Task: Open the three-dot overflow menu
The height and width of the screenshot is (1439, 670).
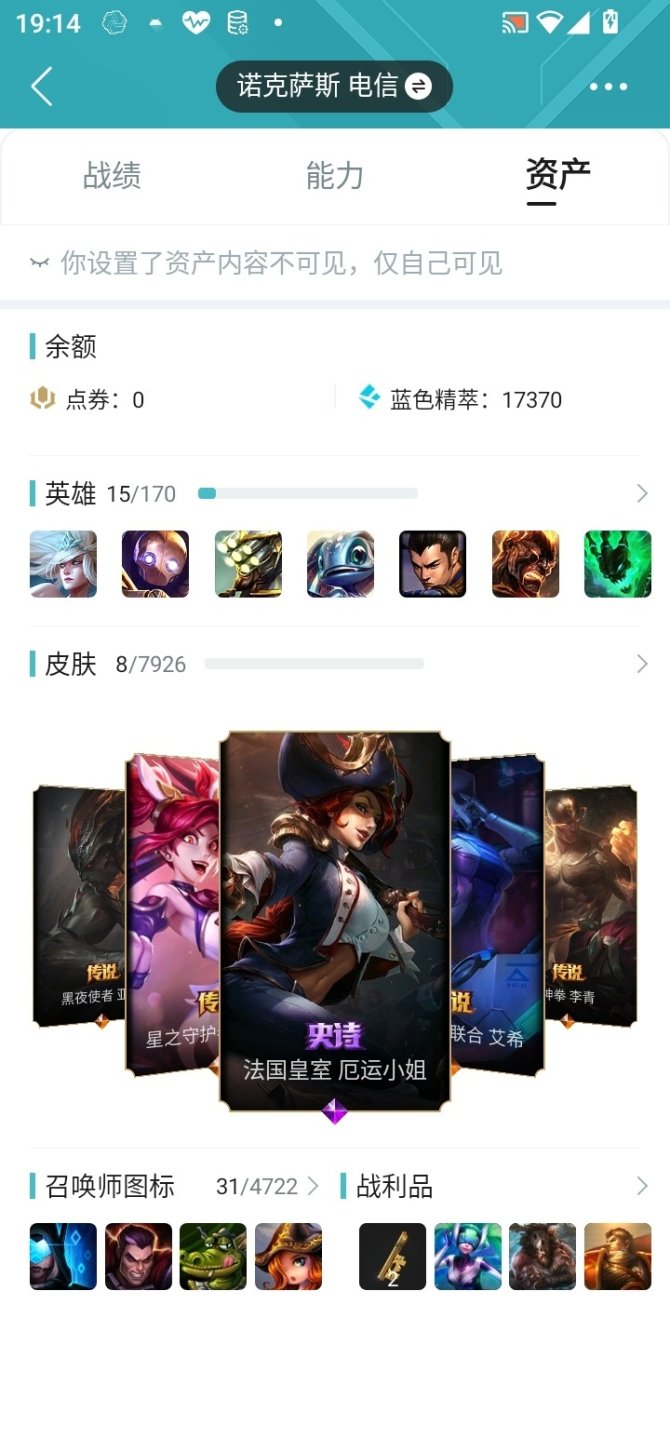Action: pyautogui.click(x=608, y=87)
